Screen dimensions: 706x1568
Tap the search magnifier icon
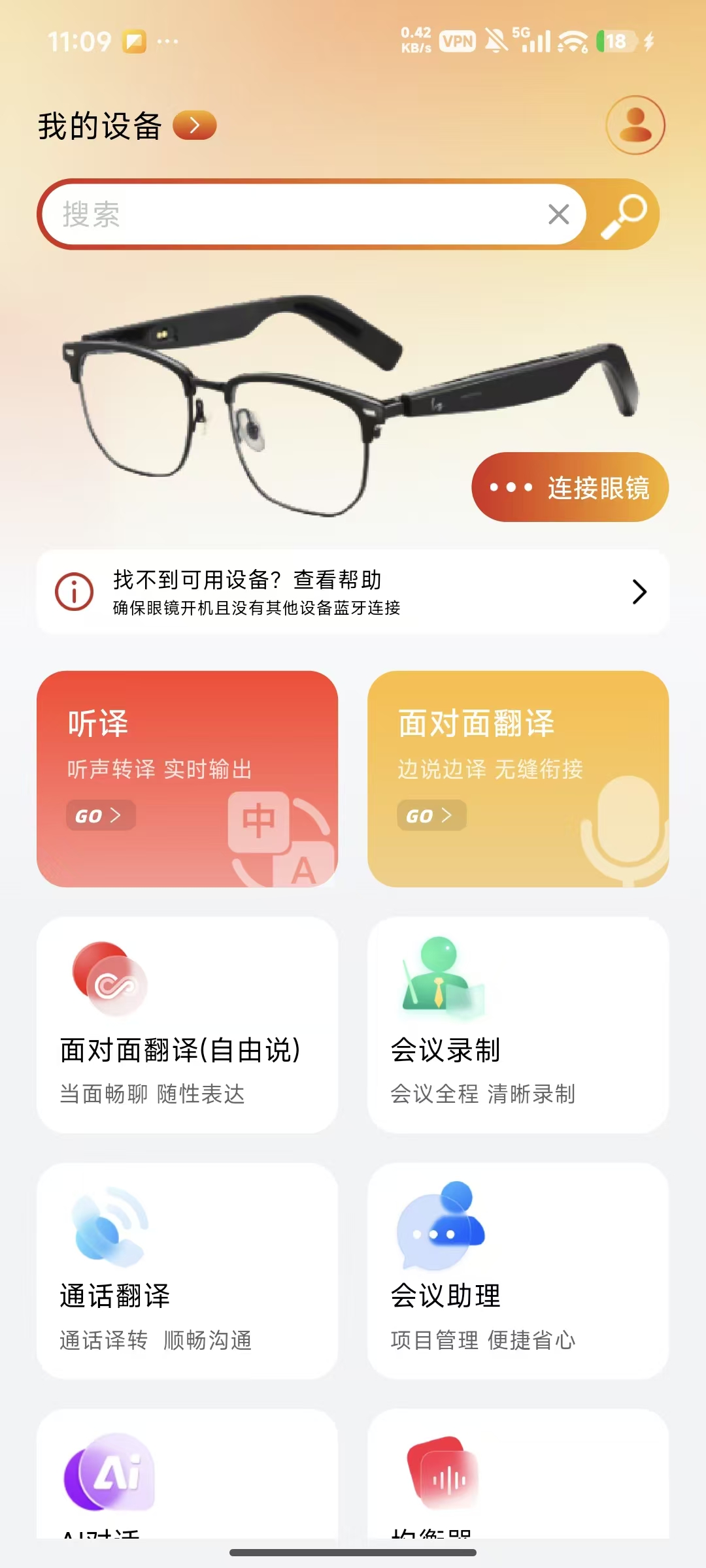coord(623,214)
